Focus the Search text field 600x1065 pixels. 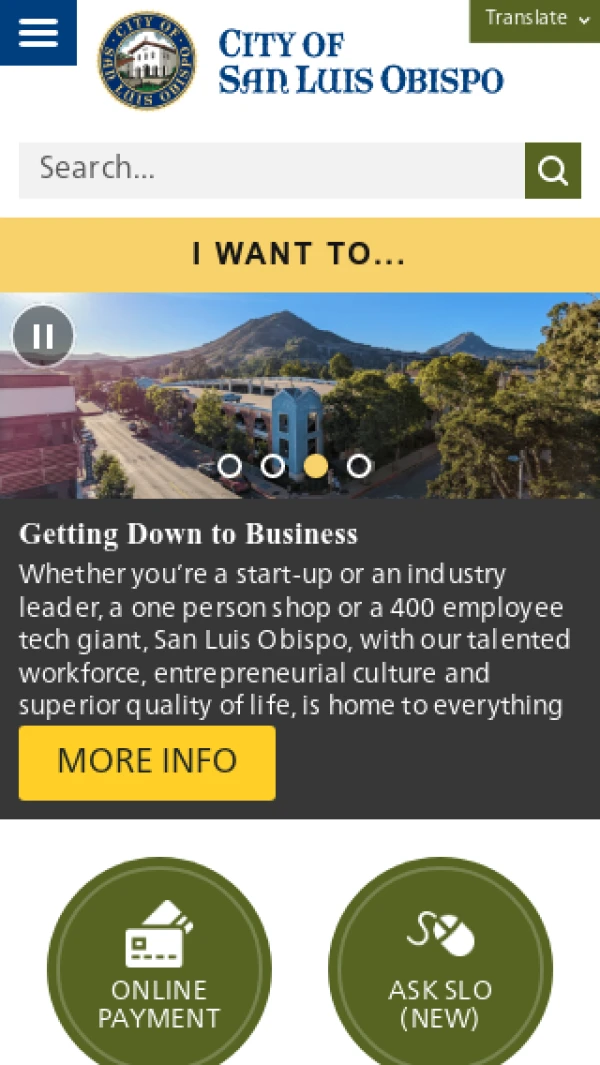click(x=271, y=169)
